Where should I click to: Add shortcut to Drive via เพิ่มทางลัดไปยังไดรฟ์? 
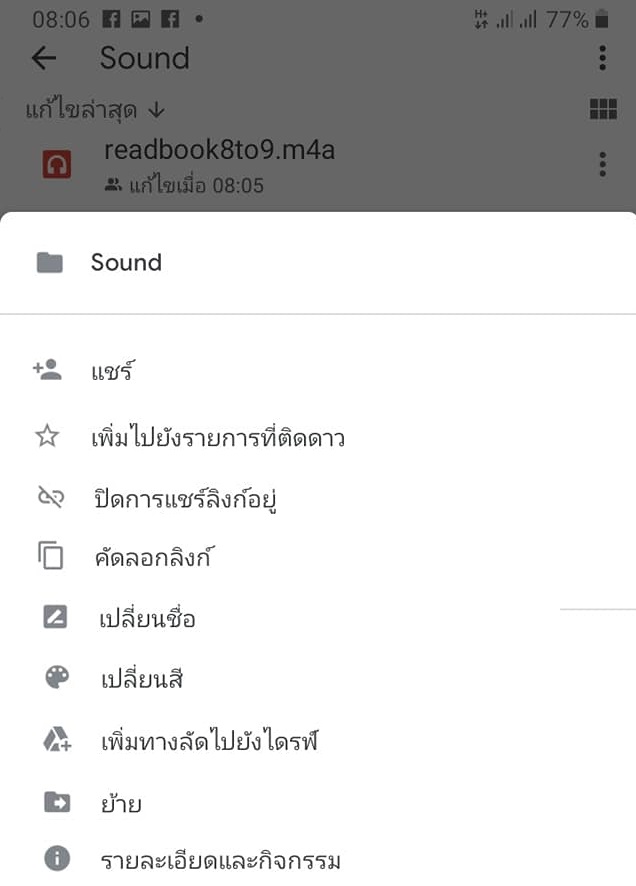pos(209,742)
